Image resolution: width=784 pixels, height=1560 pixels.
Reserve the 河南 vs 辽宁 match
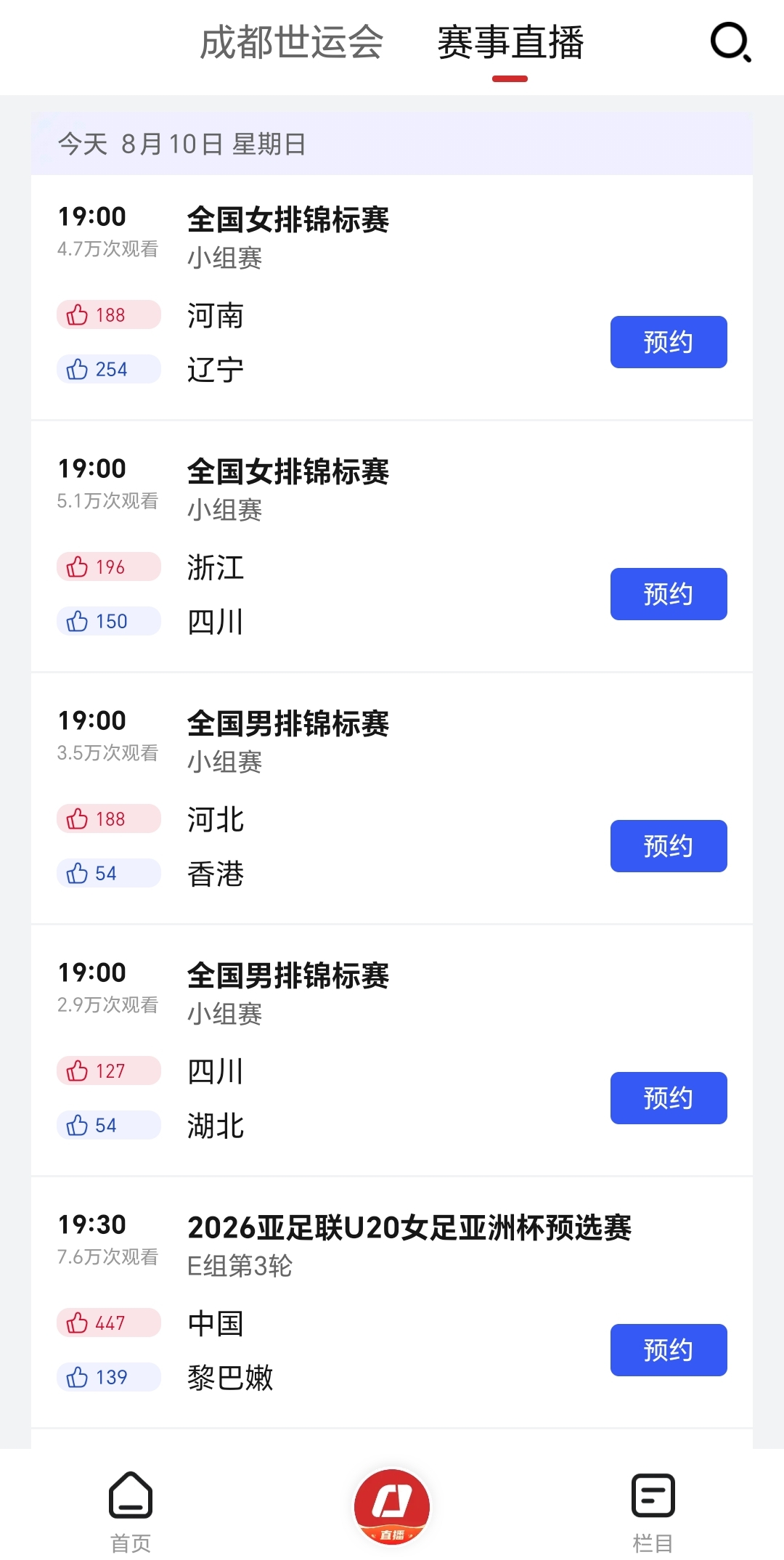668,342
